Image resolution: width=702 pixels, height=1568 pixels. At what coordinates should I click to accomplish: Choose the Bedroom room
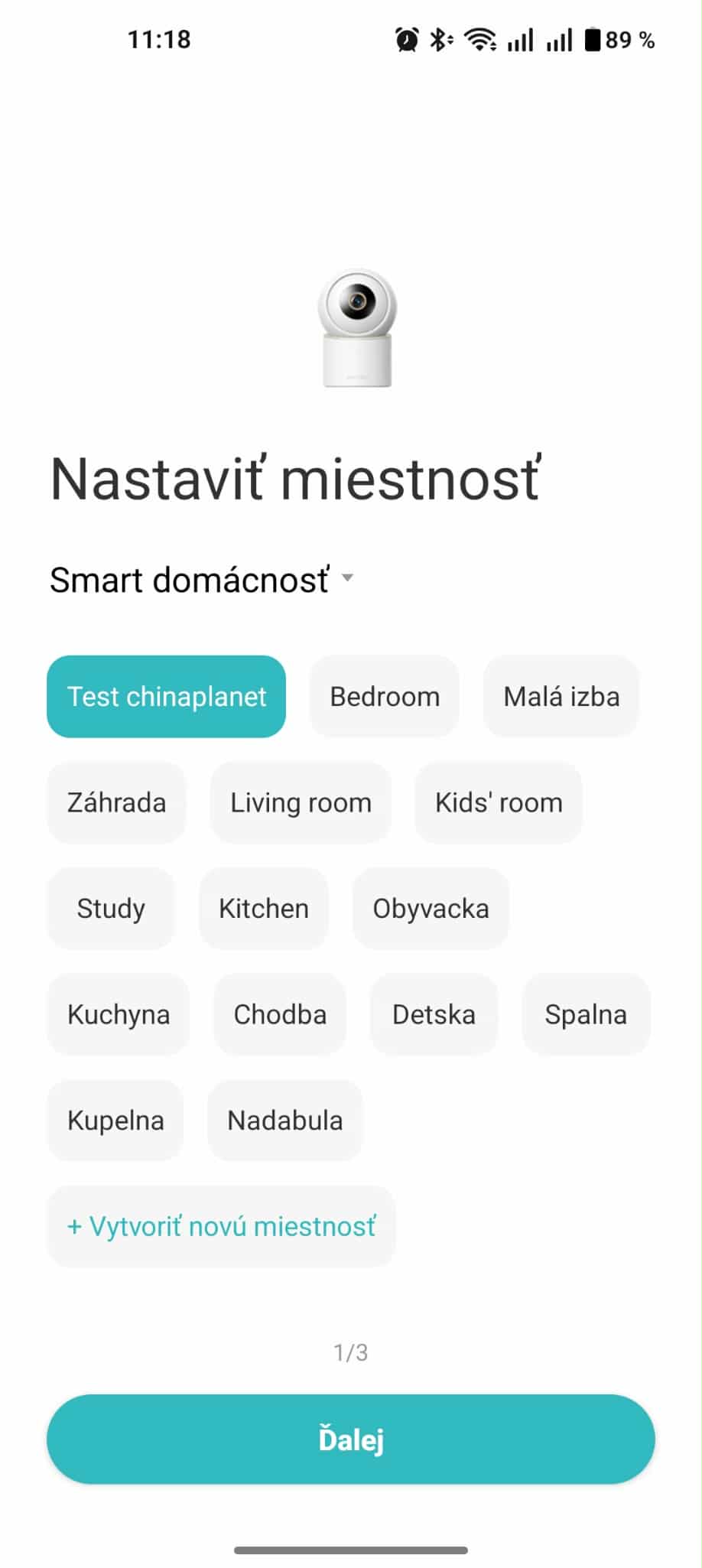[x=385, y=696]
